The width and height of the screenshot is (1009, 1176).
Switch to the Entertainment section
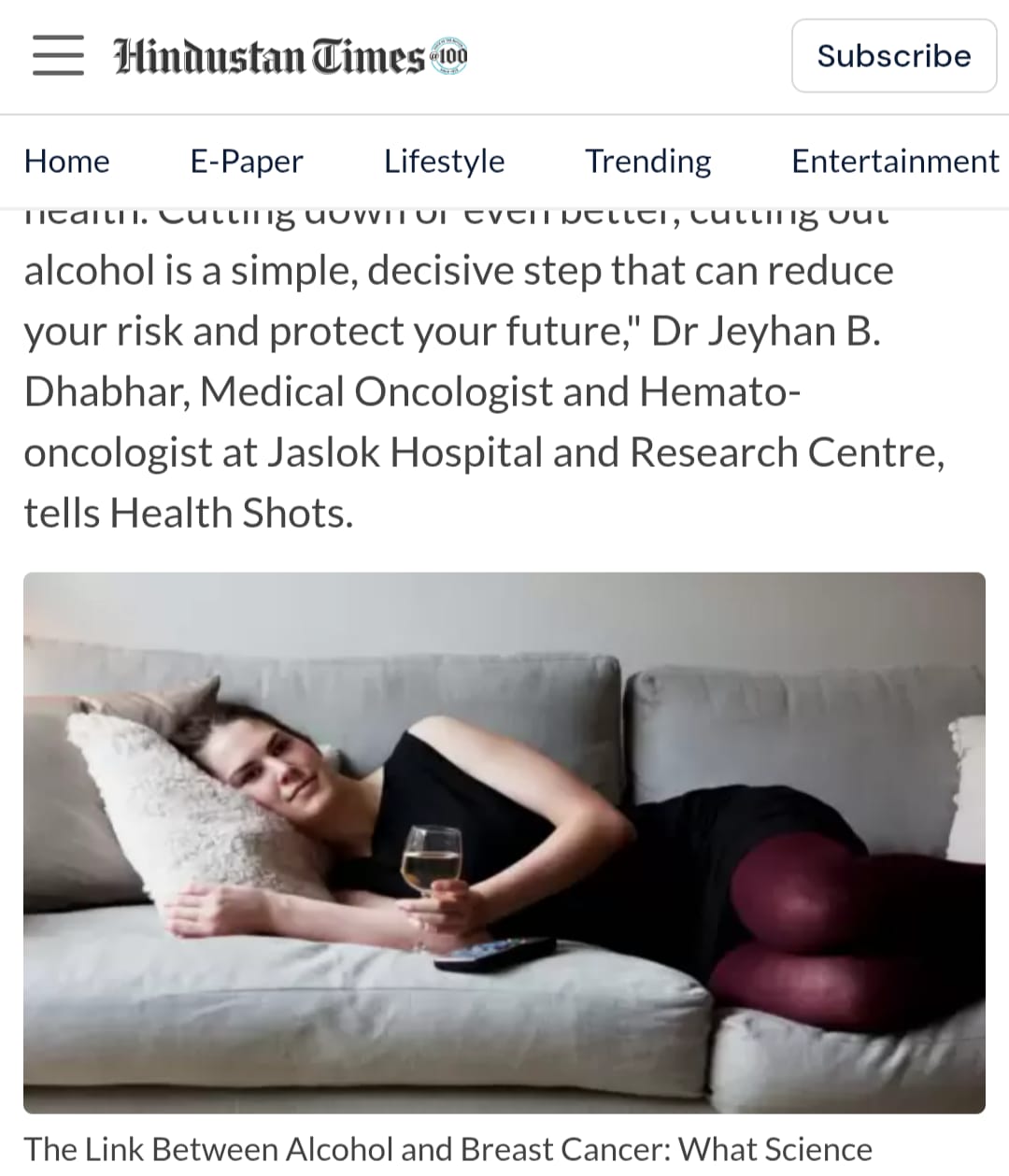click(894, 162)
